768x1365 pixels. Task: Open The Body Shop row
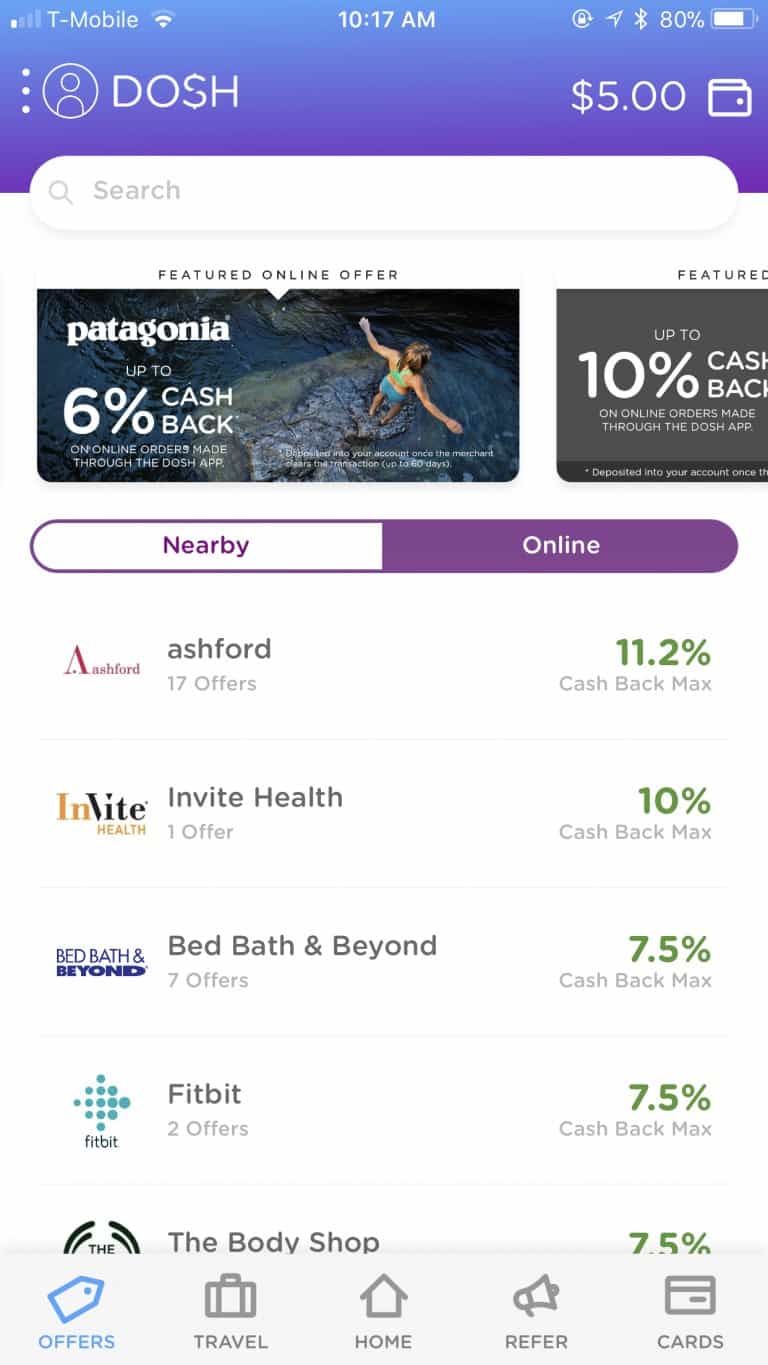click(x=384, y=1220)
